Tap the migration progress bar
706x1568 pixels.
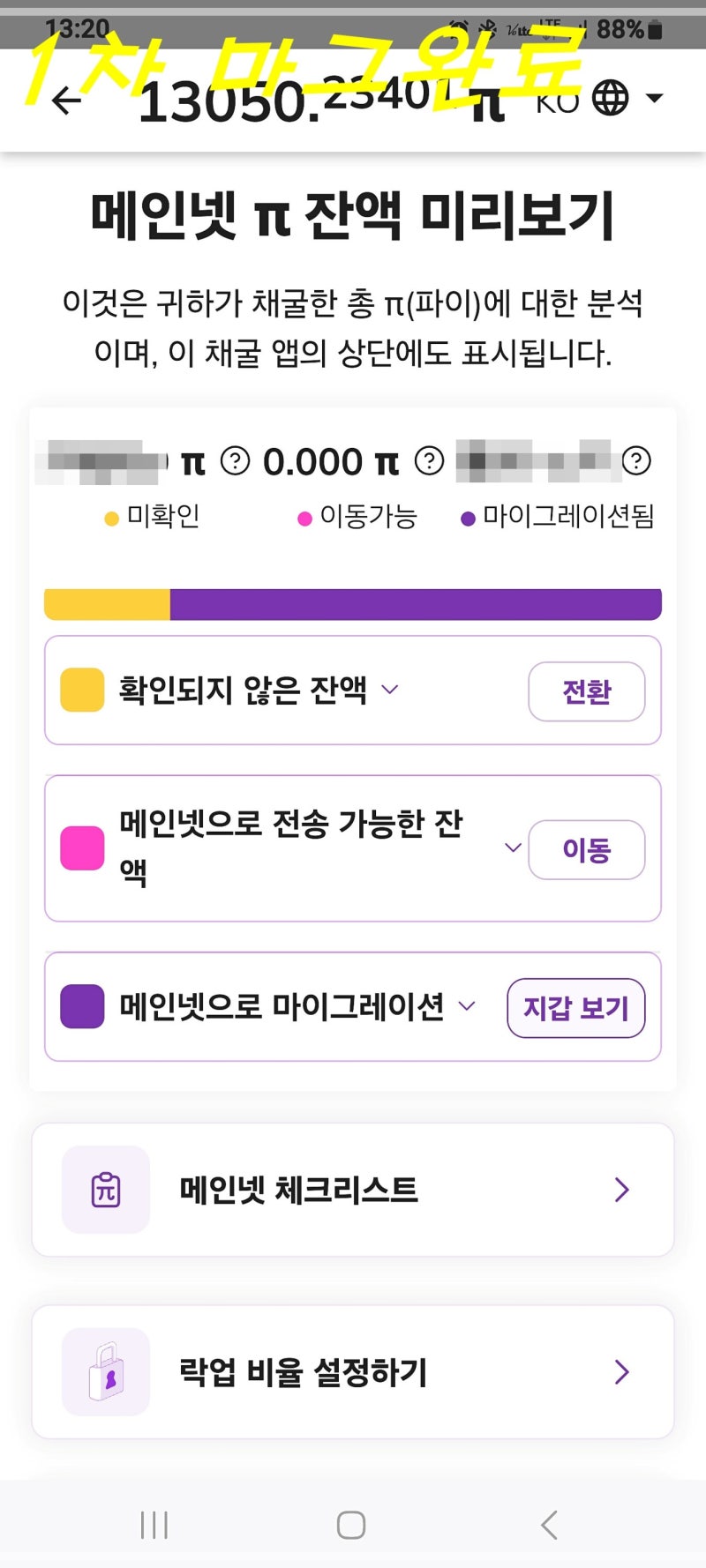point(353,603)
